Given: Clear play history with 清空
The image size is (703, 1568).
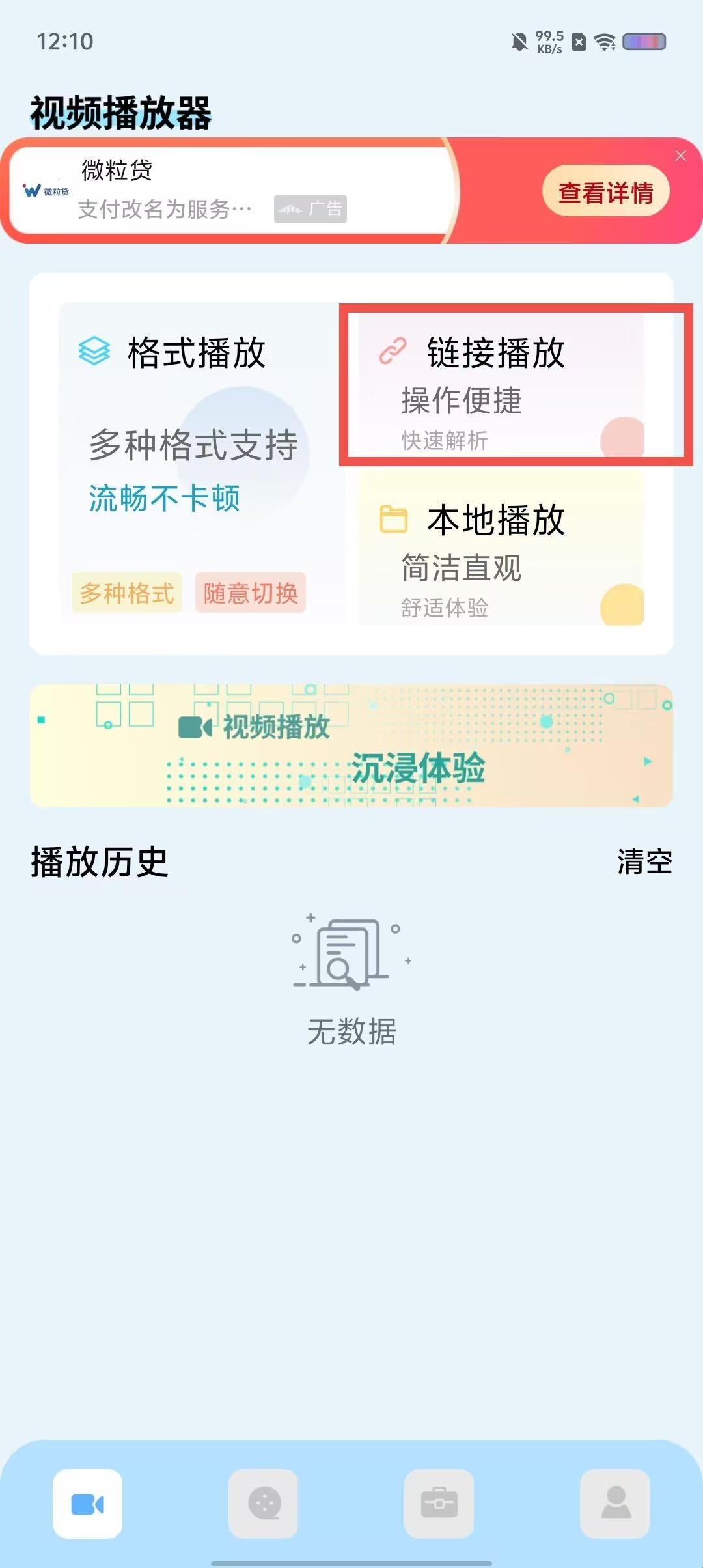Looking at the screenshot, I should pos(644,861).
